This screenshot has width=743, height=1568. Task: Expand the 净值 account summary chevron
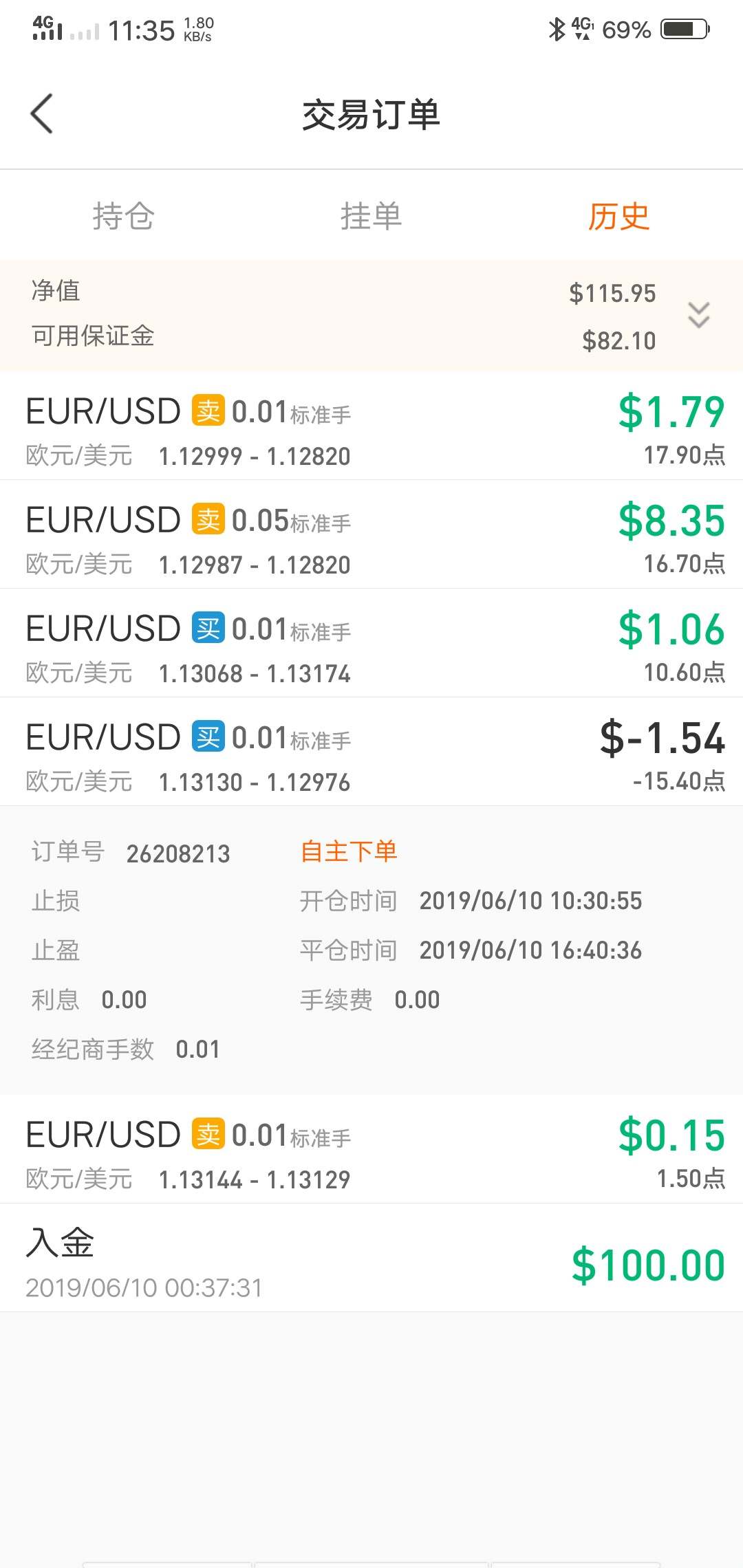[x=699, y=315]
